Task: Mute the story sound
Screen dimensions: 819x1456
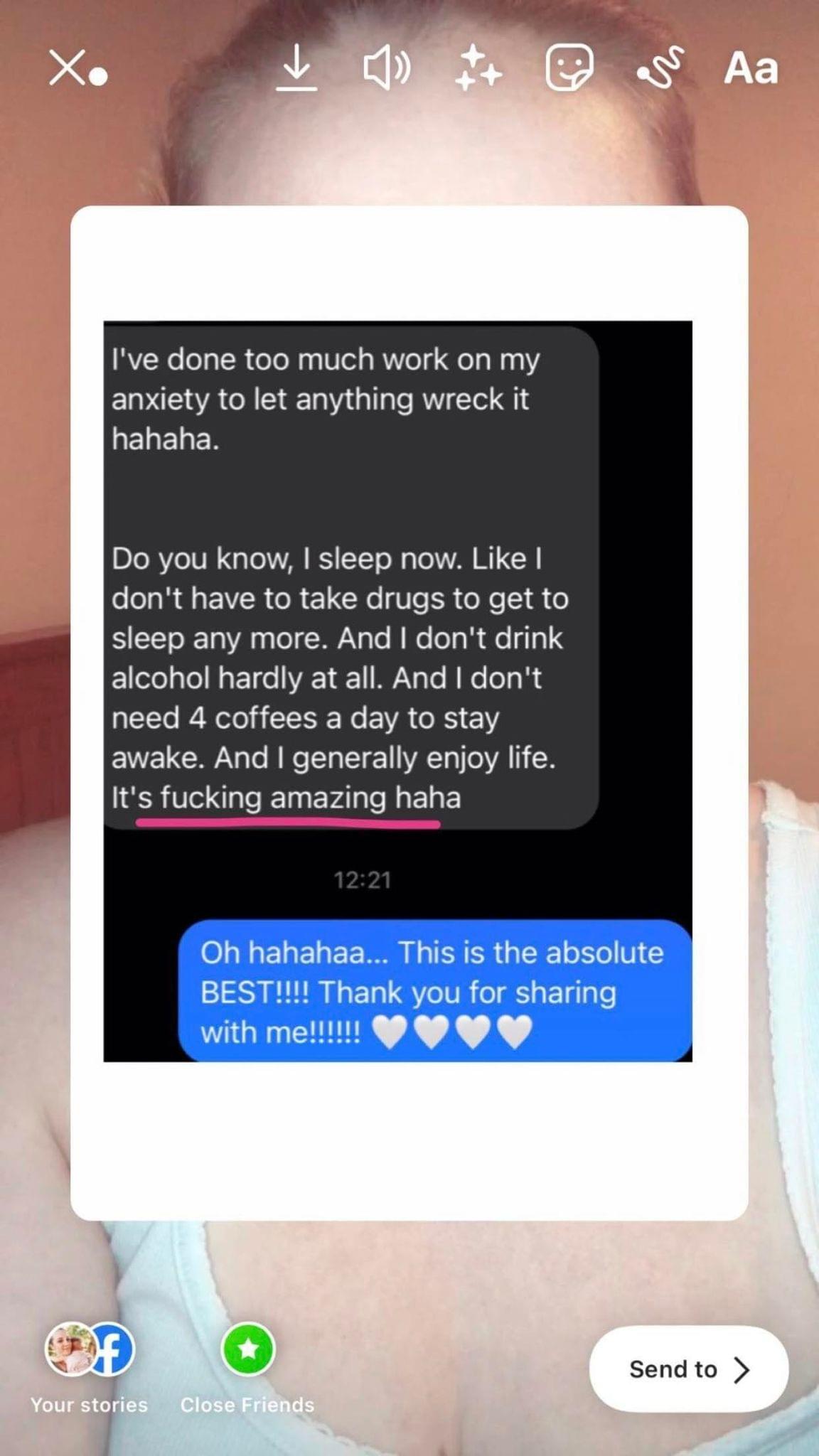Action: 387,68
